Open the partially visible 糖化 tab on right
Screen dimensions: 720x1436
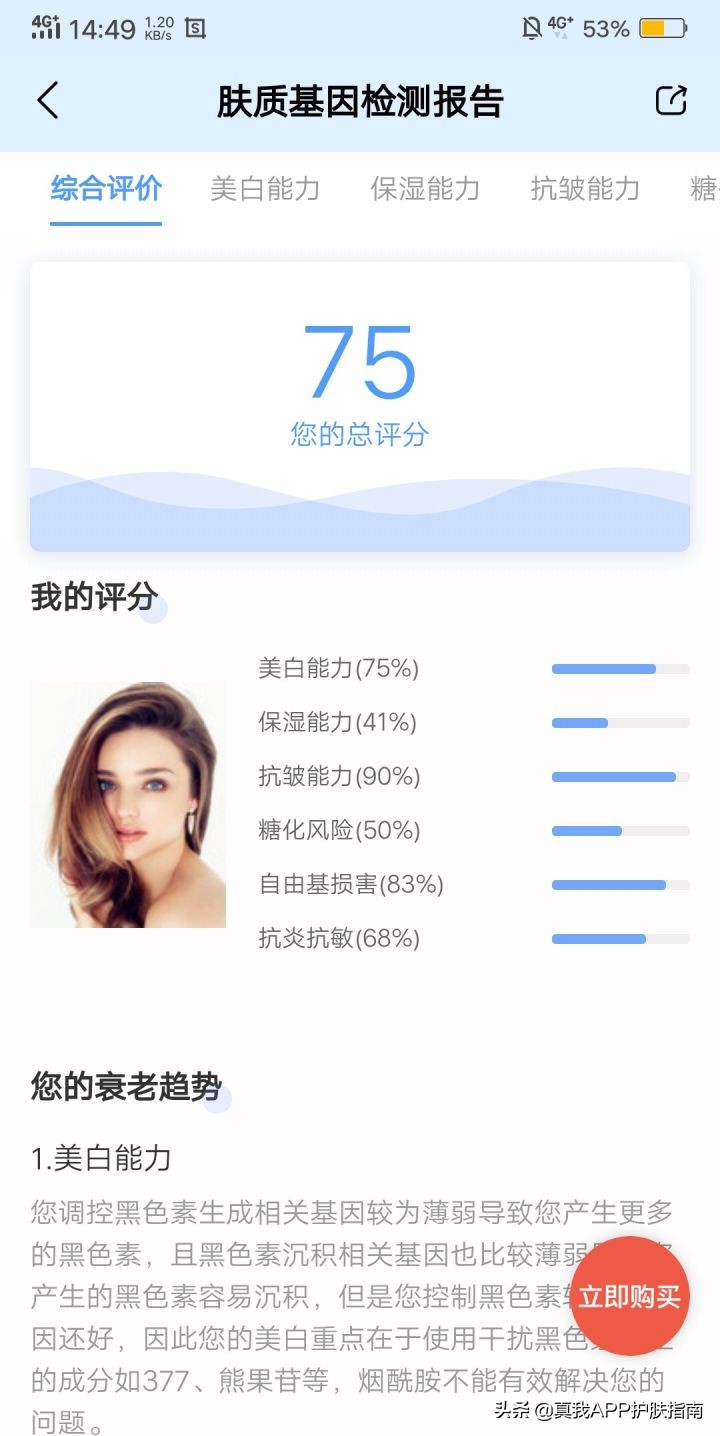pyautogui.click(x=705, y=190)
